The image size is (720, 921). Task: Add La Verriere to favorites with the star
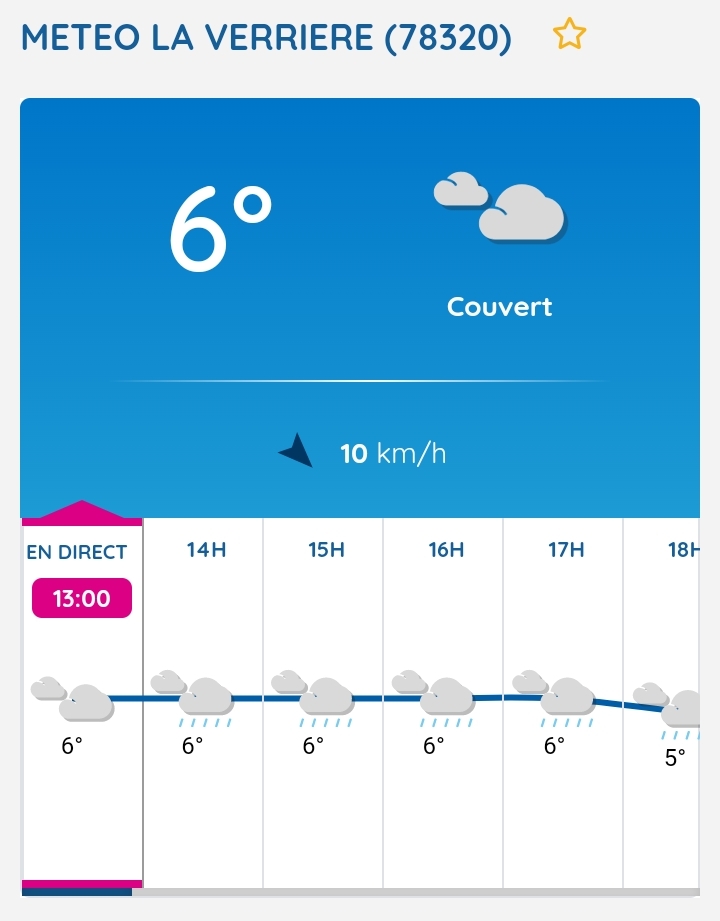(569, 36)
